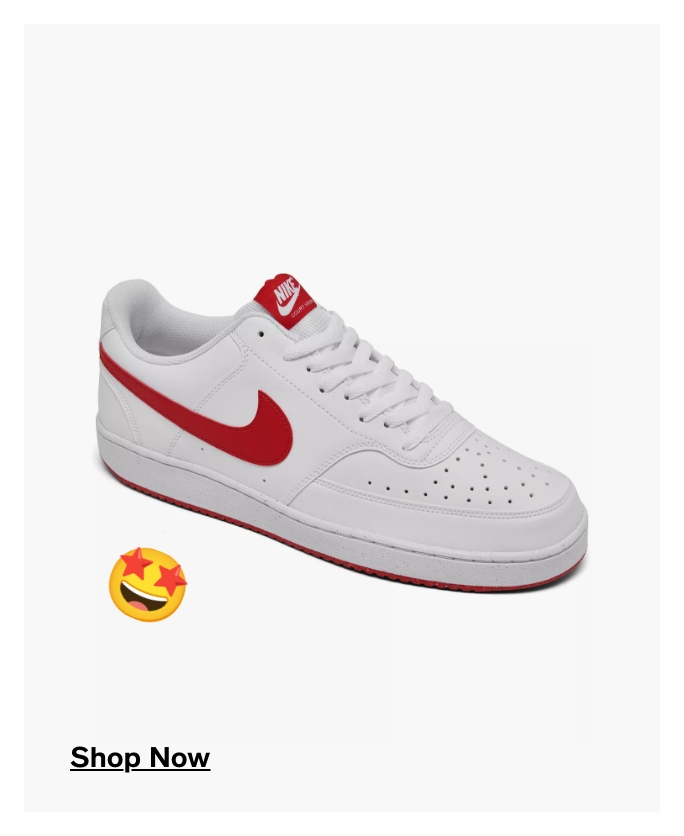Open the white and red Nike sneaker tile
The image size is (684, 836).
click(342, 430)
